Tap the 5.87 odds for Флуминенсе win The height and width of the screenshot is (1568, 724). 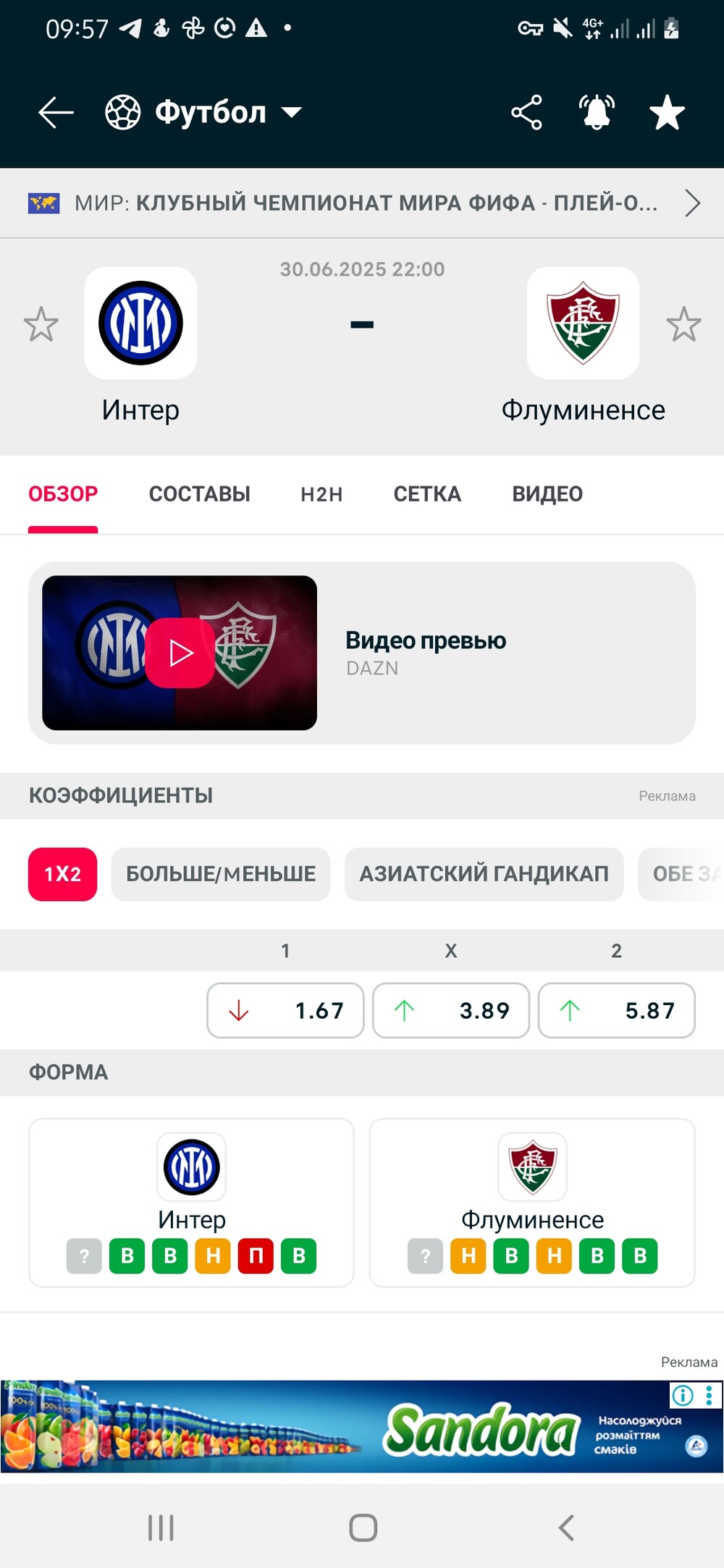coord(617,1010)
